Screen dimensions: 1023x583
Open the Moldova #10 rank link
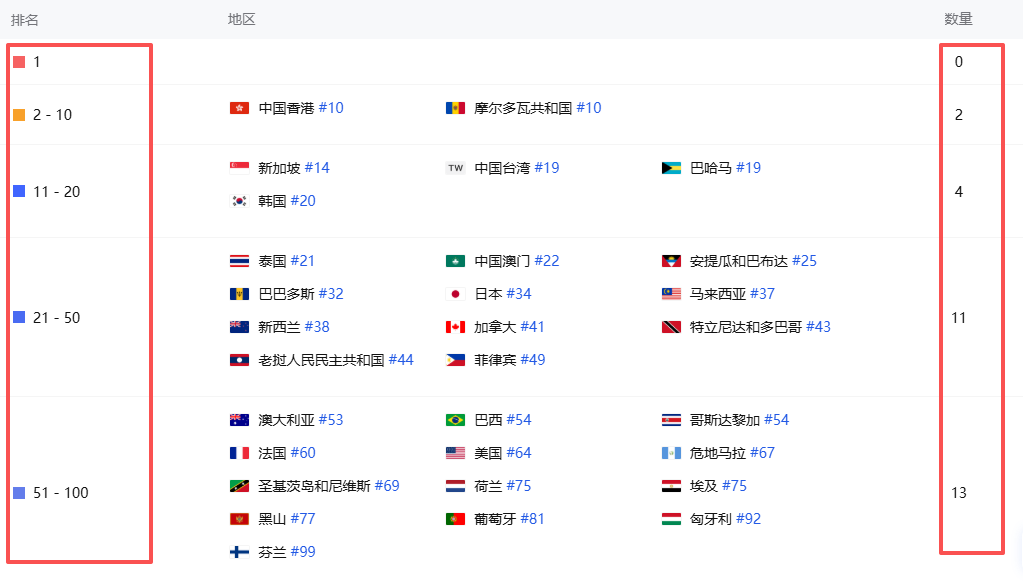tap(588, 108)
